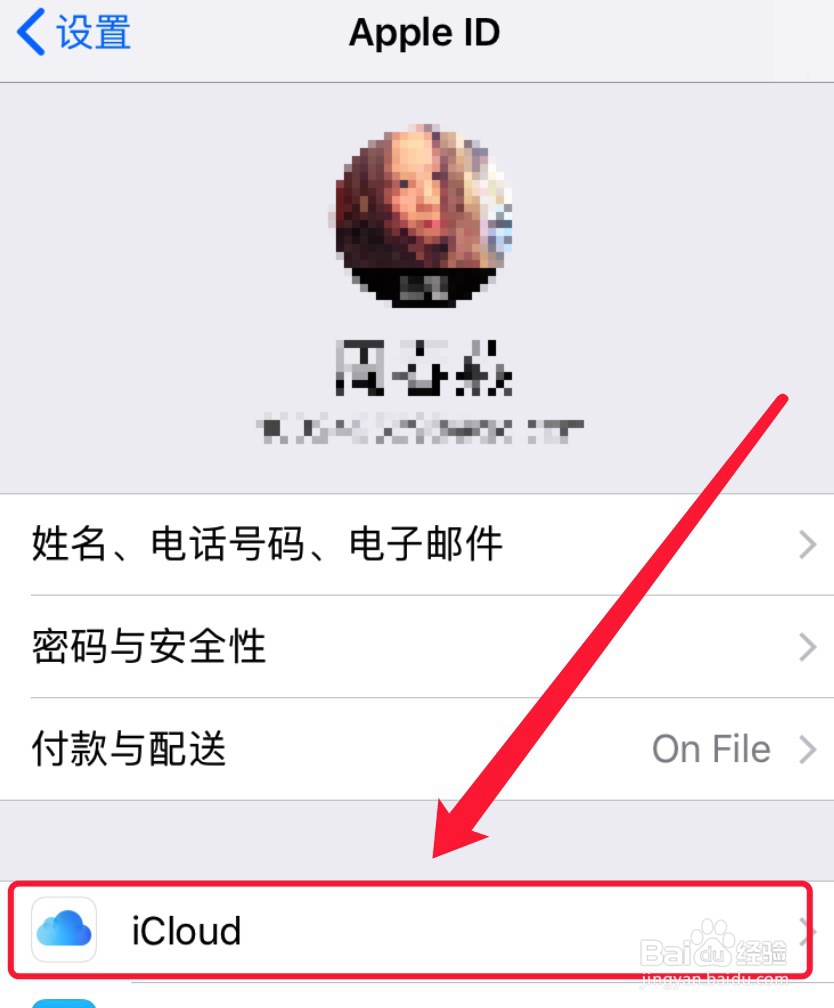
Task: Tap the back chevron arrow icon
Action: point(30,32)
